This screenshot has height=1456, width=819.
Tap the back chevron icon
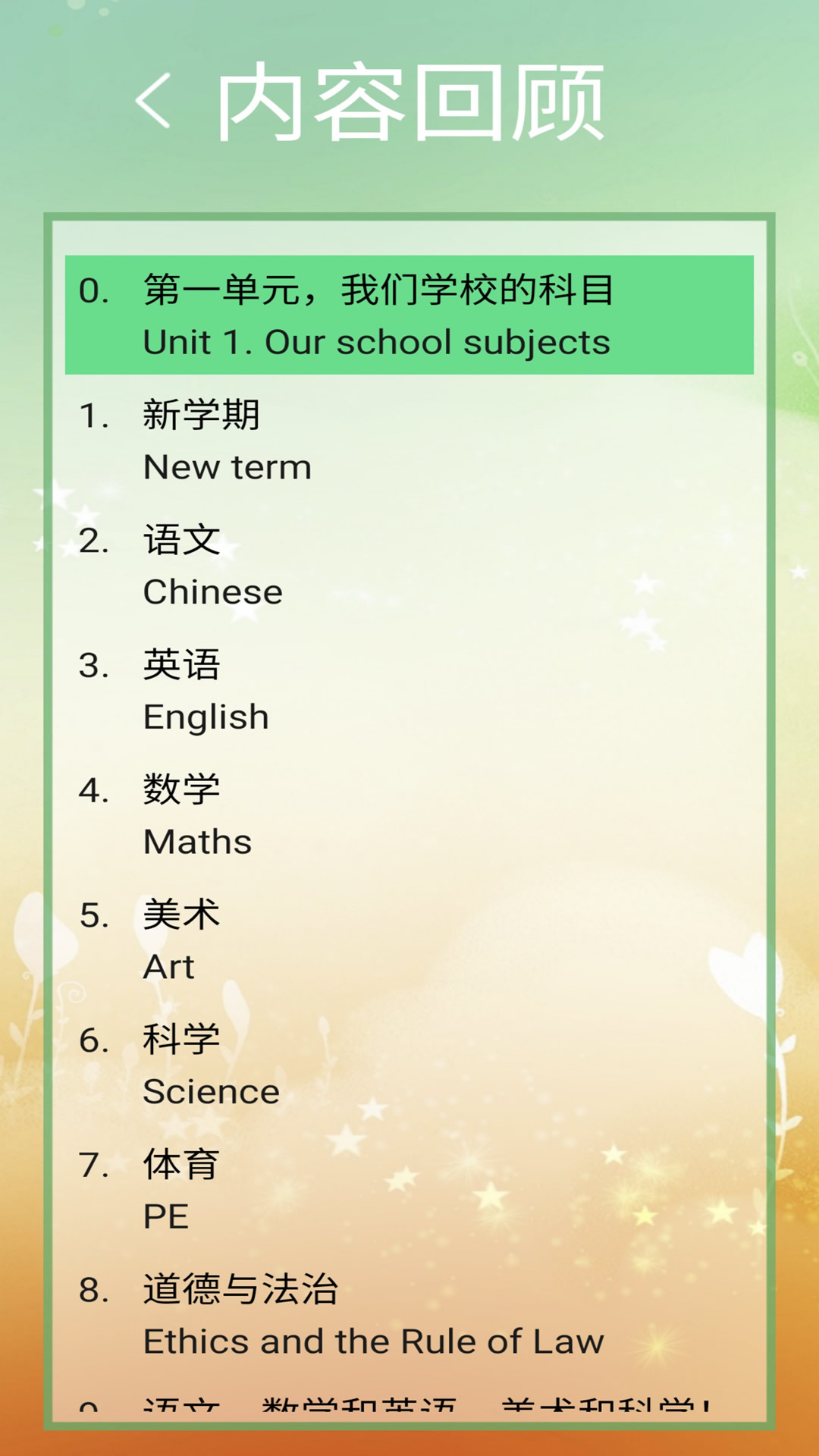tap(155, 102)
